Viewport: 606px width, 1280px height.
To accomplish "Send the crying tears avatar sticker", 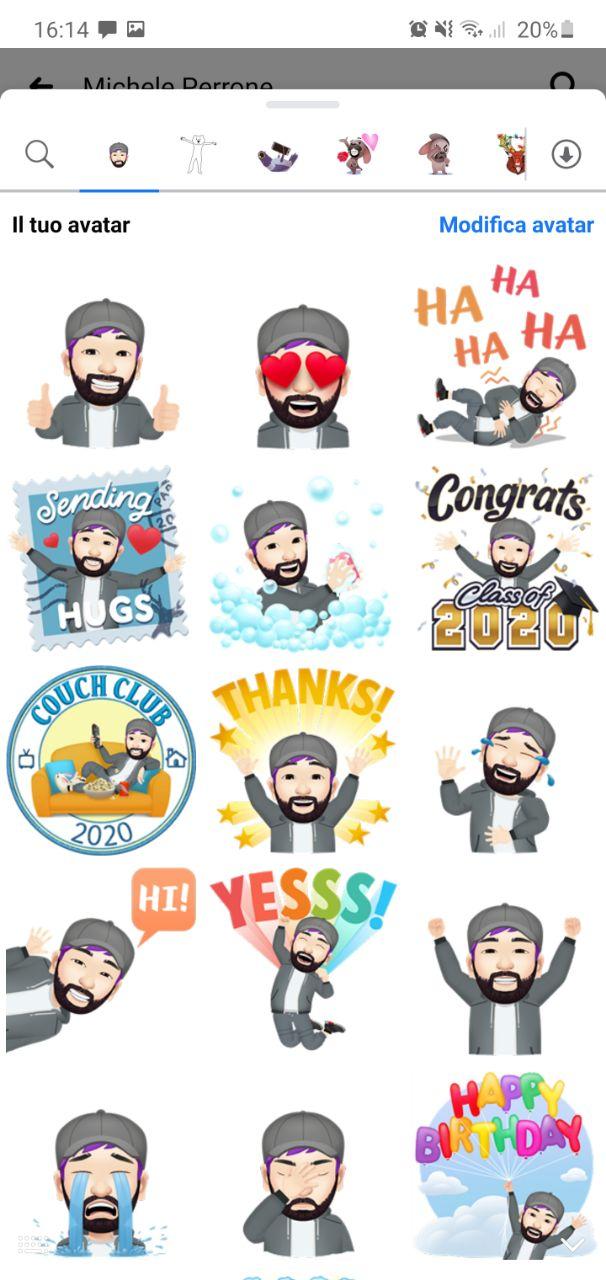I will pyautogui.click(x=98, y=1182).
